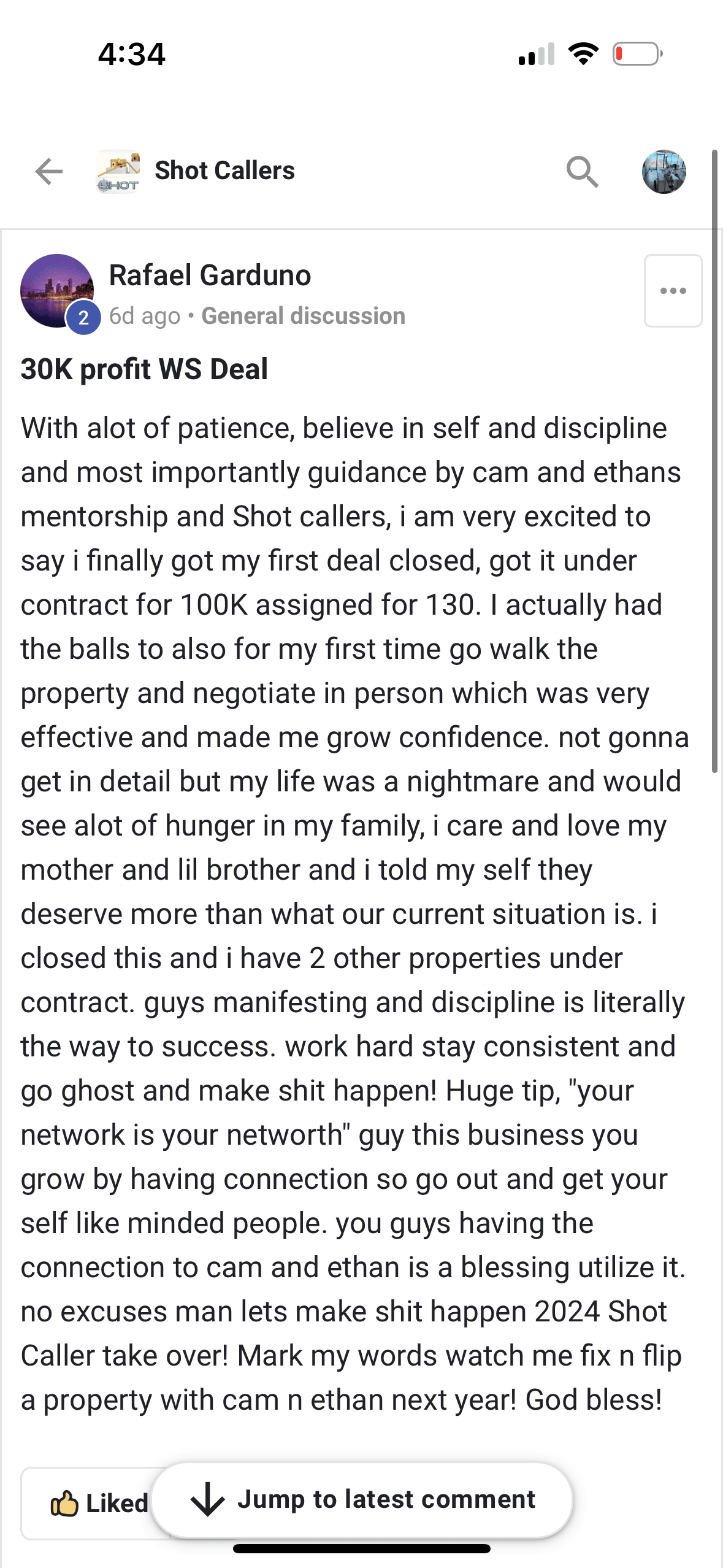This screenshot has width=723, height=1568.
Task: Open the Shot Callers community header
Action: pyautogui.click(x=224, y=171)
